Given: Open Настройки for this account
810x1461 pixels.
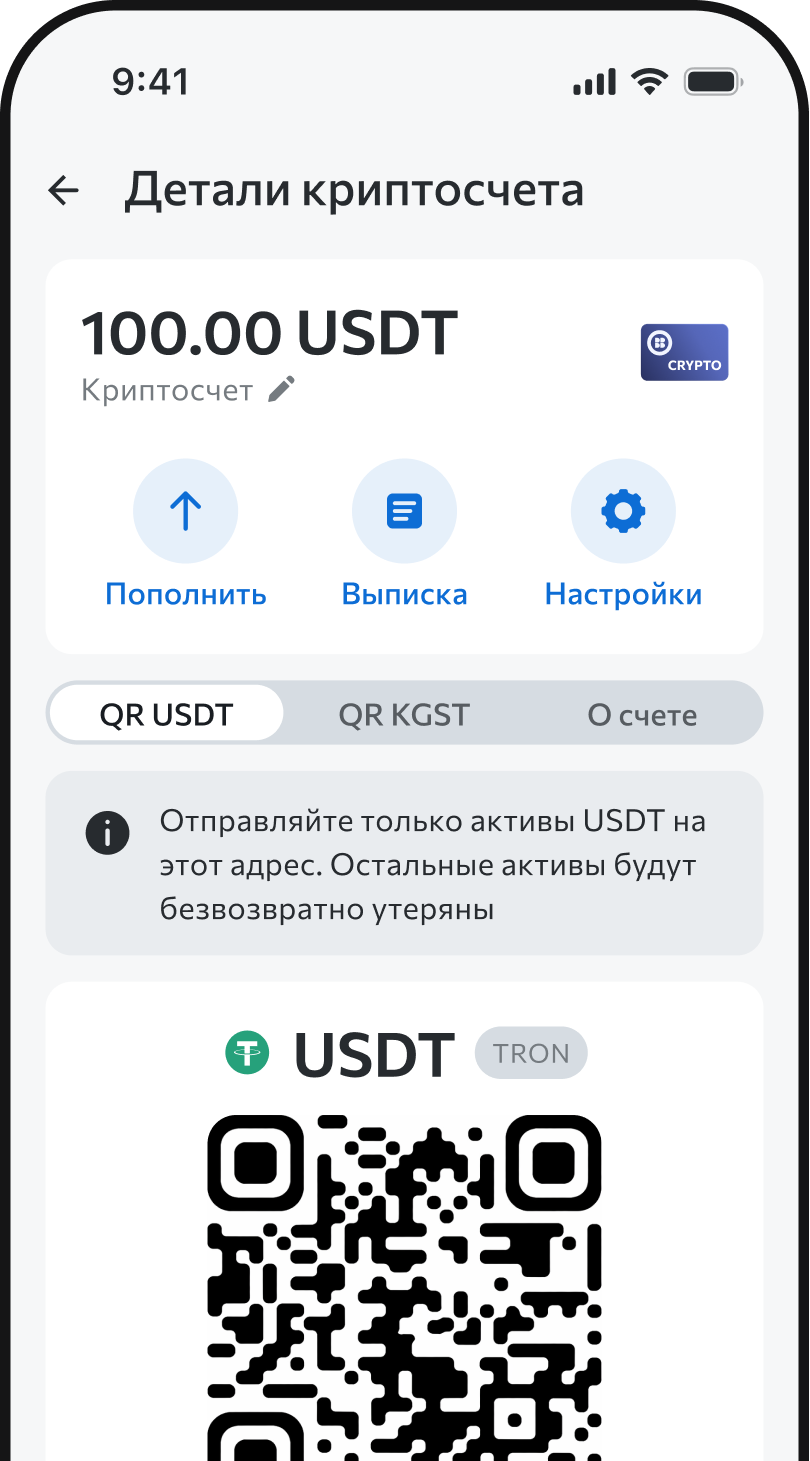Looking at the screenshot, I should [623, 512].
